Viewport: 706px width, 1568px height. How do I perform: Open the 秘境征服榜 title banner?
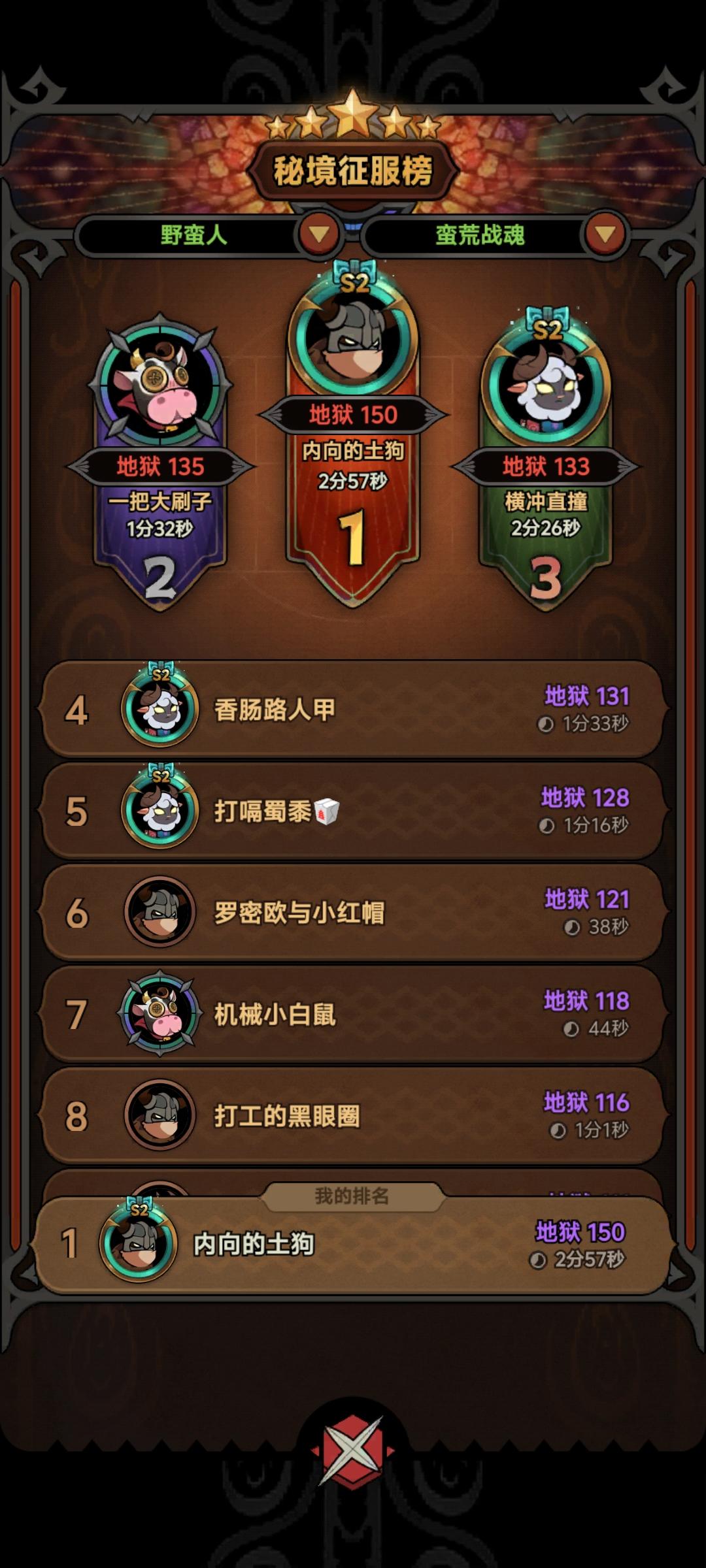353,169
